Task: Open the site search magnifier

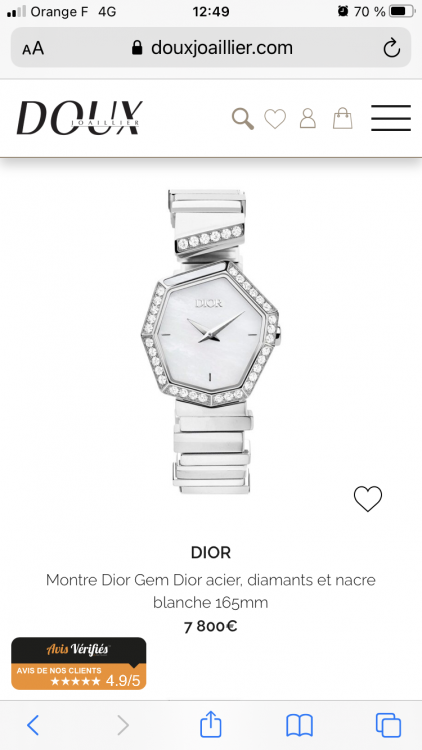Action: pos(243,119)
